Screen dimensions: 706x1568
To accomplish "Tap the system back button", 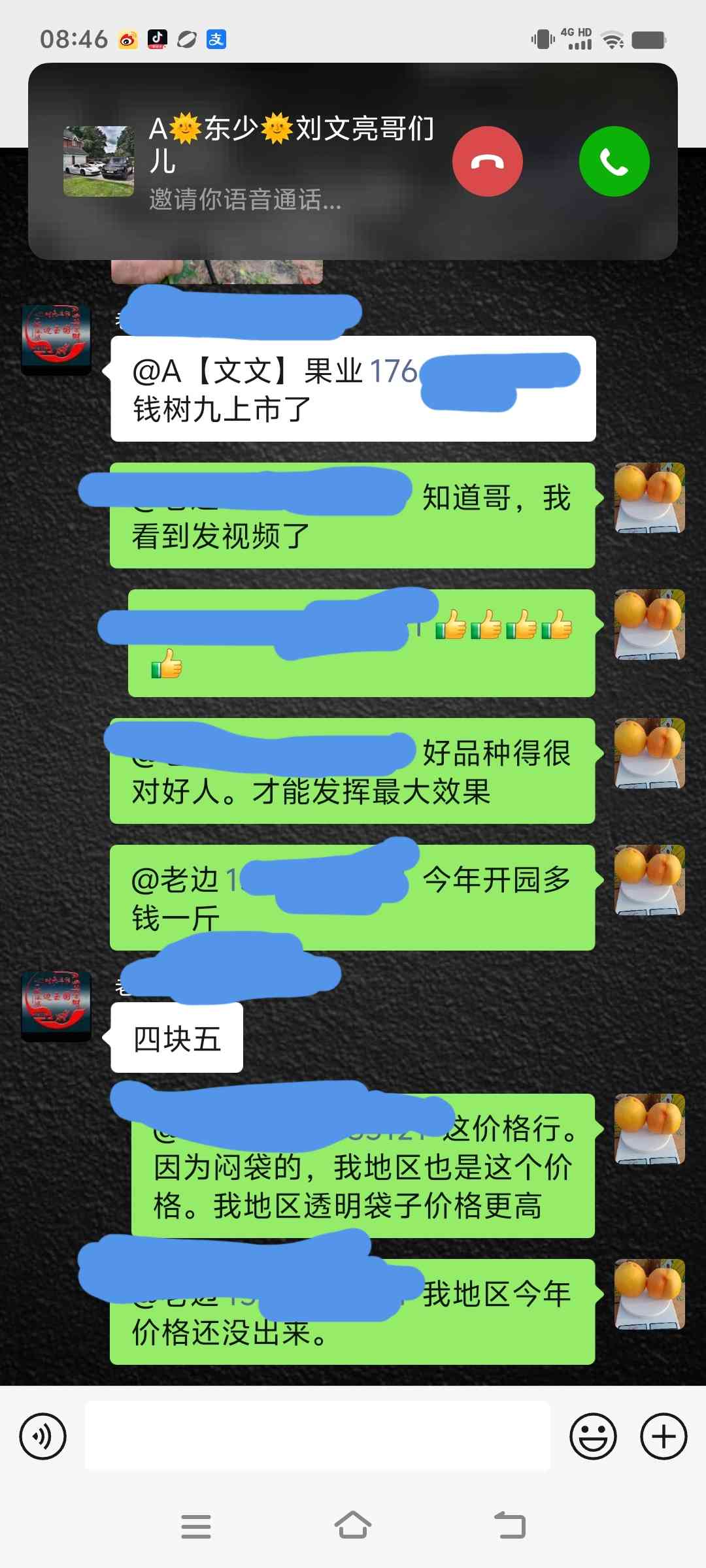I will tap(510, 1526).
